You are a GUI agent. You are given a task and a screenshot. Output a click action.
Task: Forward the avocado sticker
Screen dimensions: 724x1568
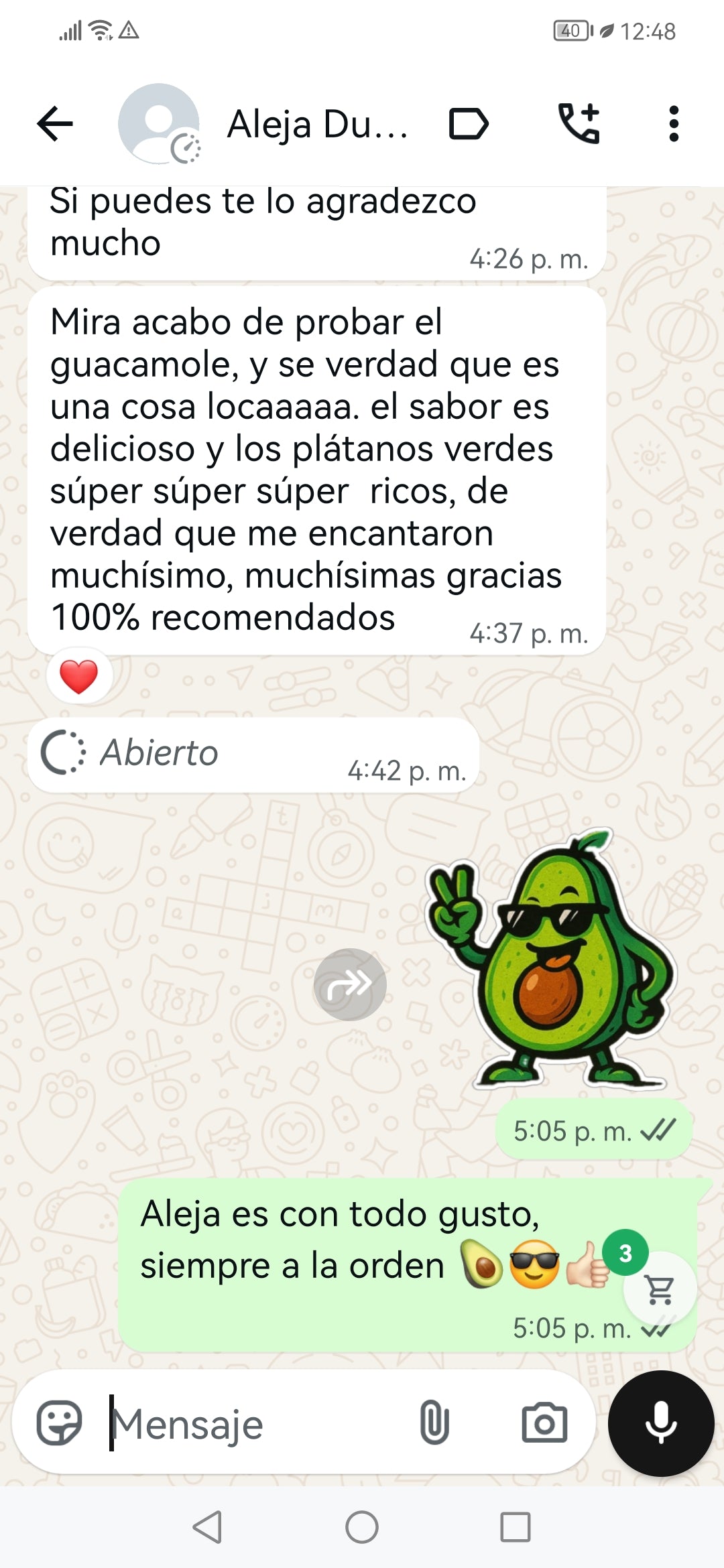click(x=350, y=984)
